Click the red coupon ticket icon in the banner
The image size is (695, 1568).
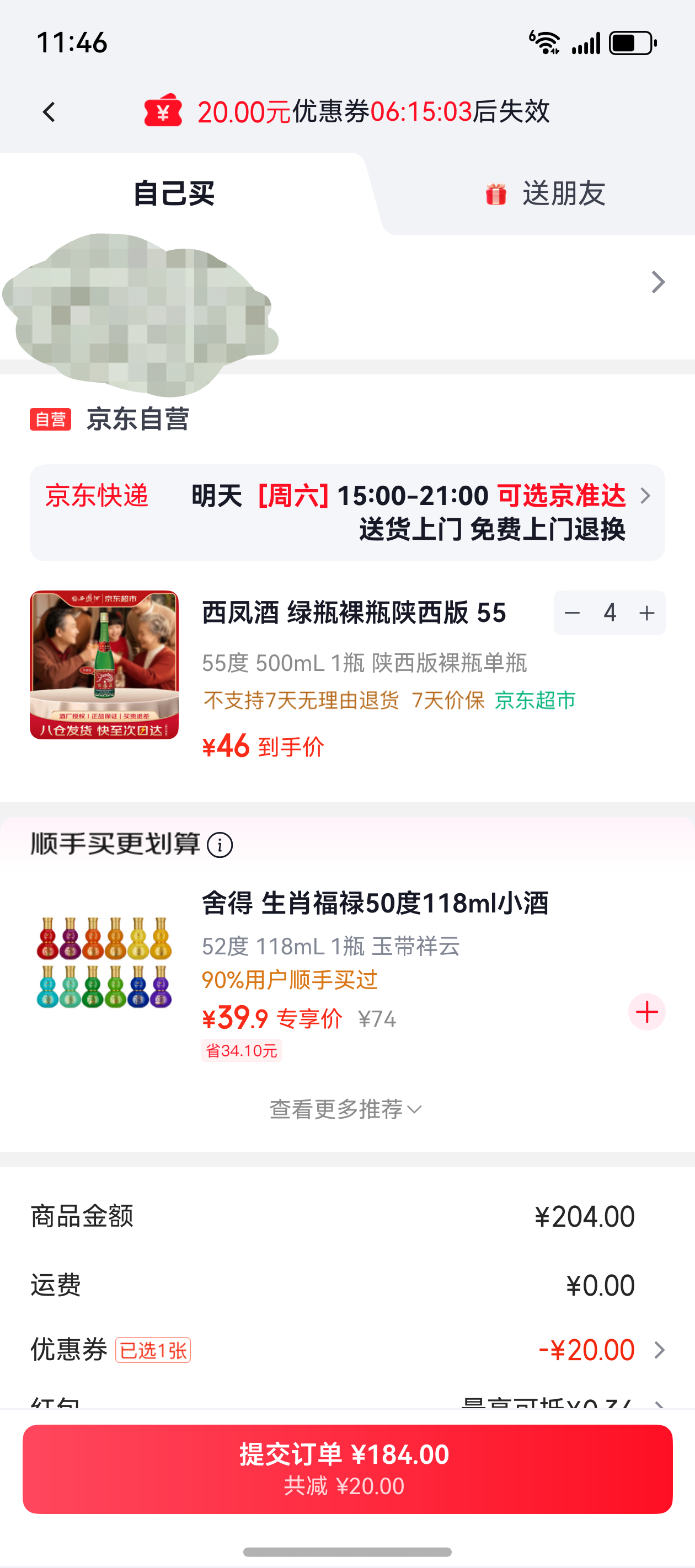pyautogui.click(x=163, y=111)
